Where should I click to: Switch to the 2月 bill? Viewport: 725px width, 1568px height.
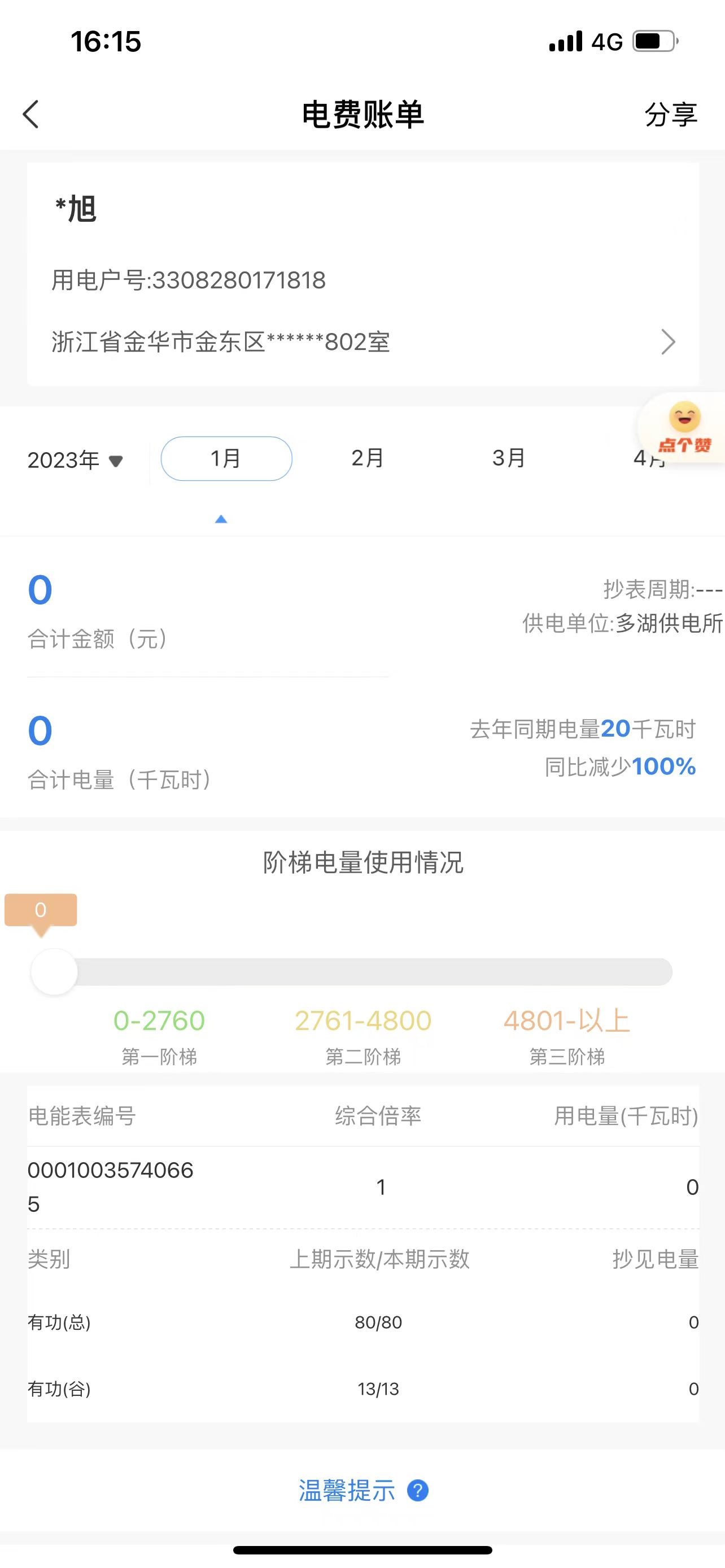[x=367, y=458]
